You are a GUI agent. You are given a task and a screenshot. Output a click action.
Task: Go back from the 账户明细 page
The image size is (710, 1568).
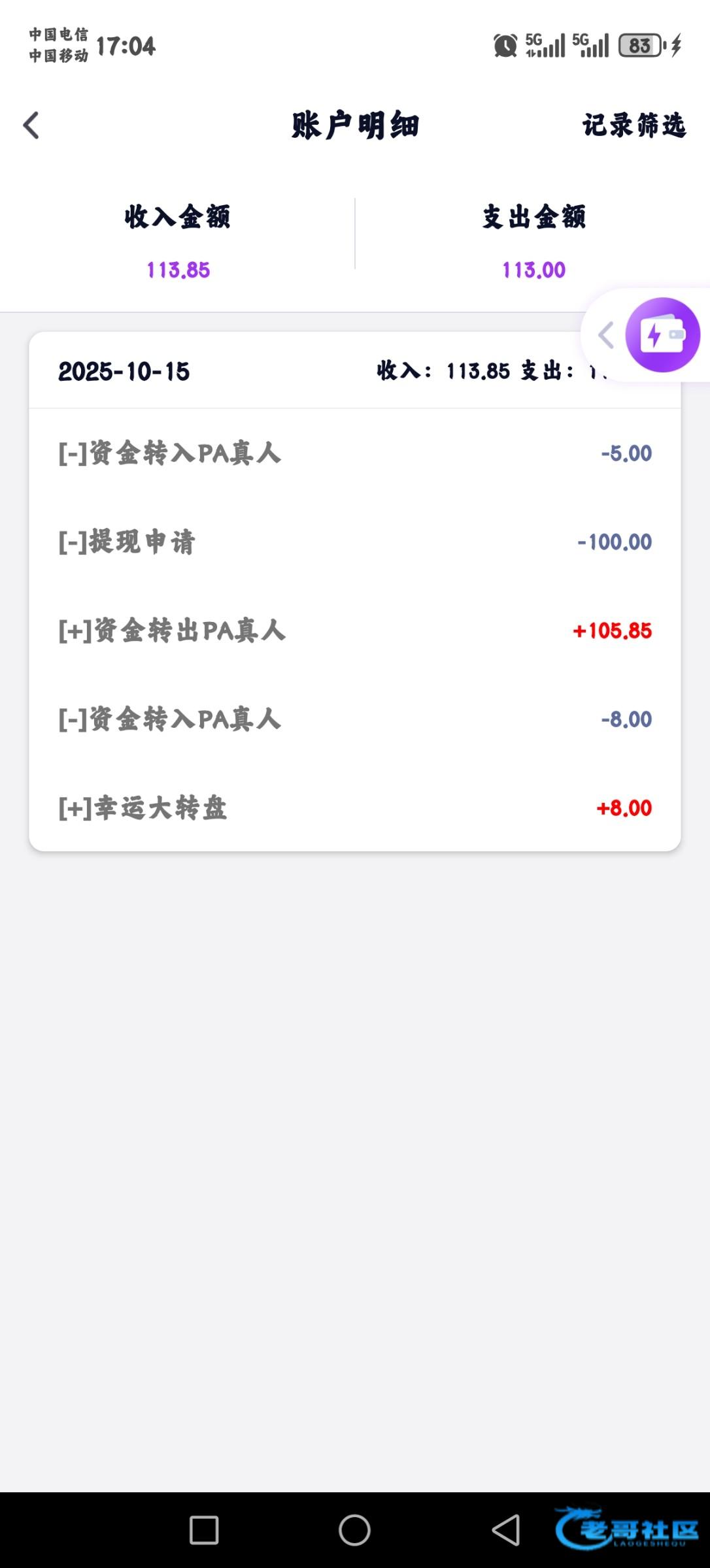(31, 125)
